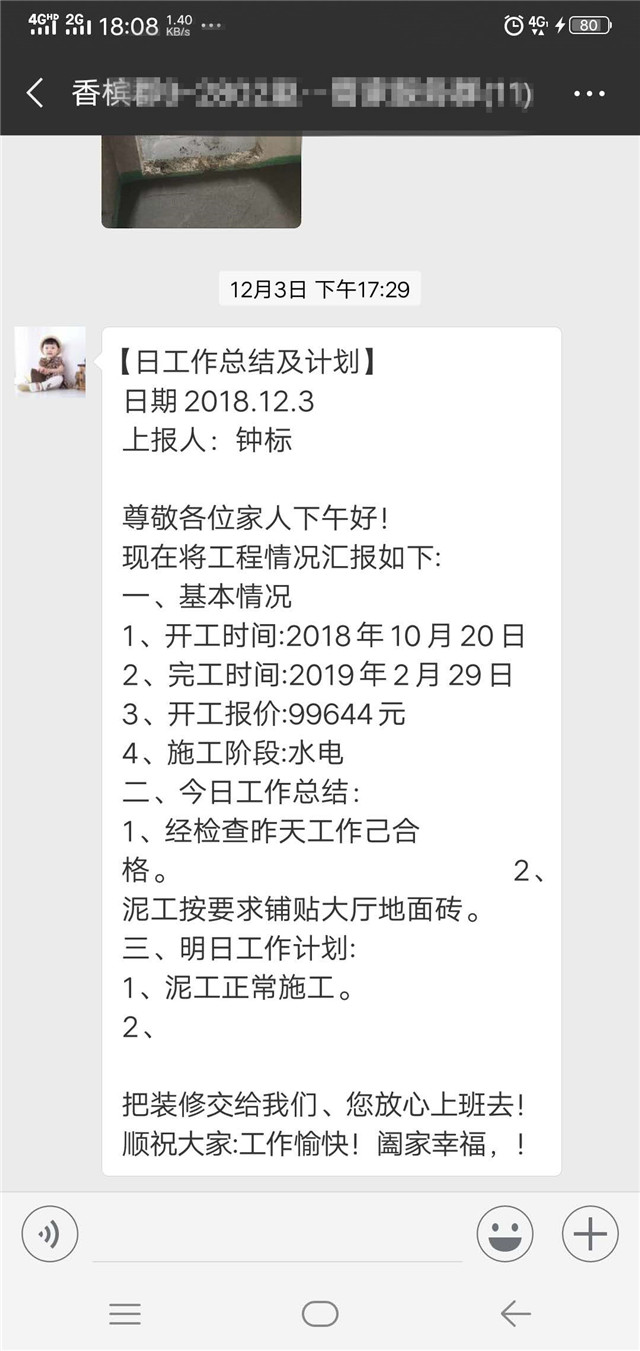Tap the system back navigation button
Image resolution: width=640 pixels, height=1351 pixels.
click(x=514, y=1313)
